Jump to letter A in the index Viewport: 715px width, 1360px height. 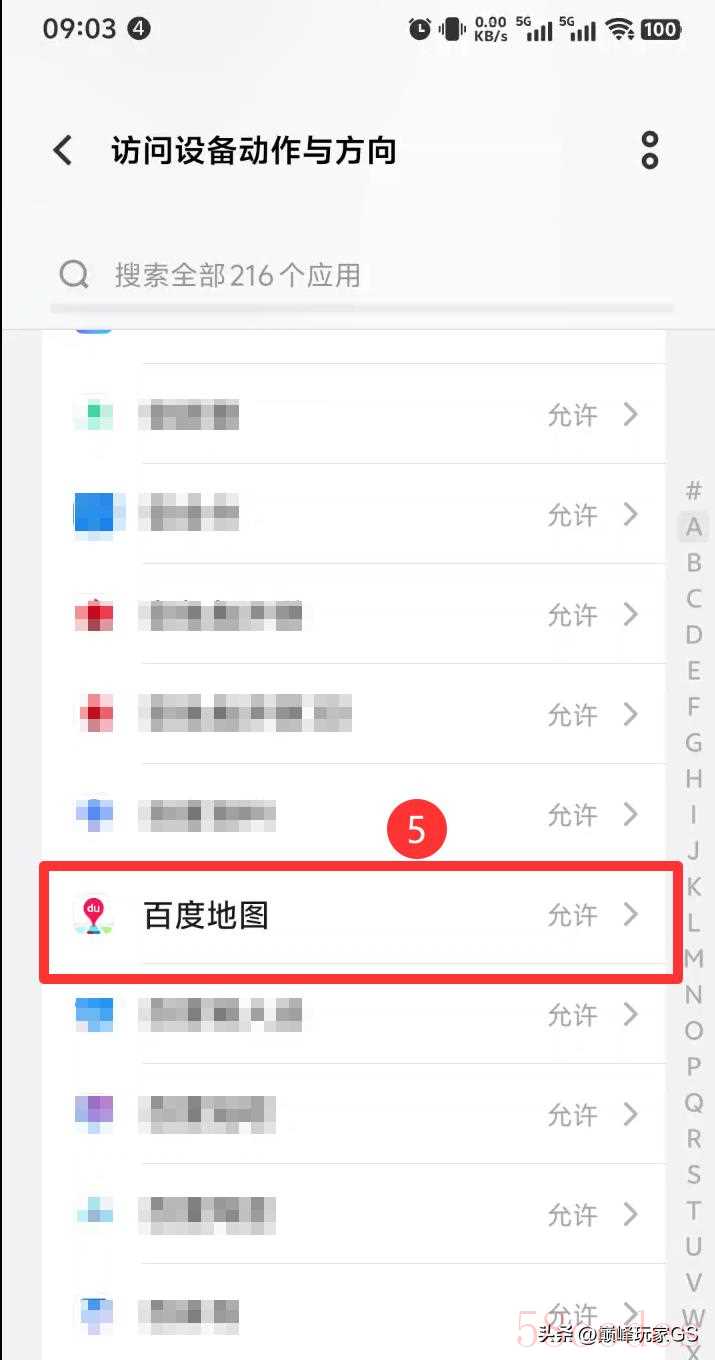tap(693, 527)
